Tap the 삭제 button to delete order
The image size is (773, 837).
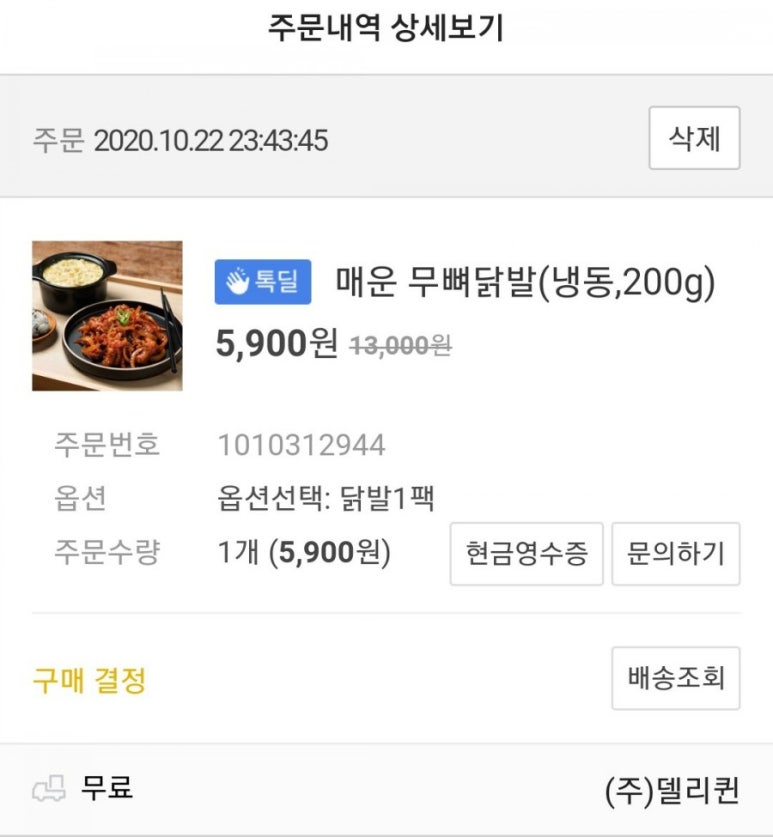click(x=695, y=138)
